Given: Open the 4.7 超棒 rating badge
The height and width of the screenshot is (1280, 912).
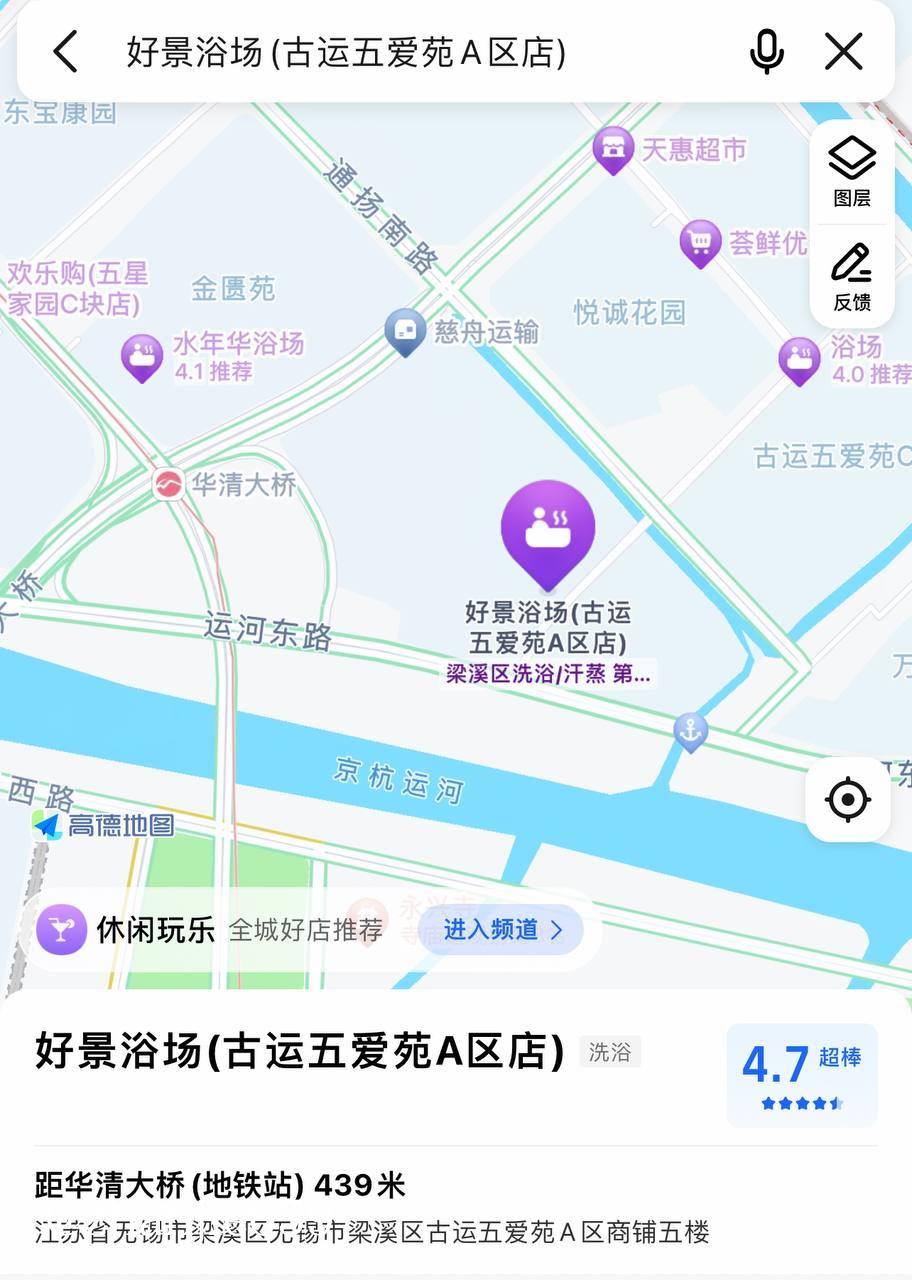Looking at the screenshot, I should tap(801, 1075).
